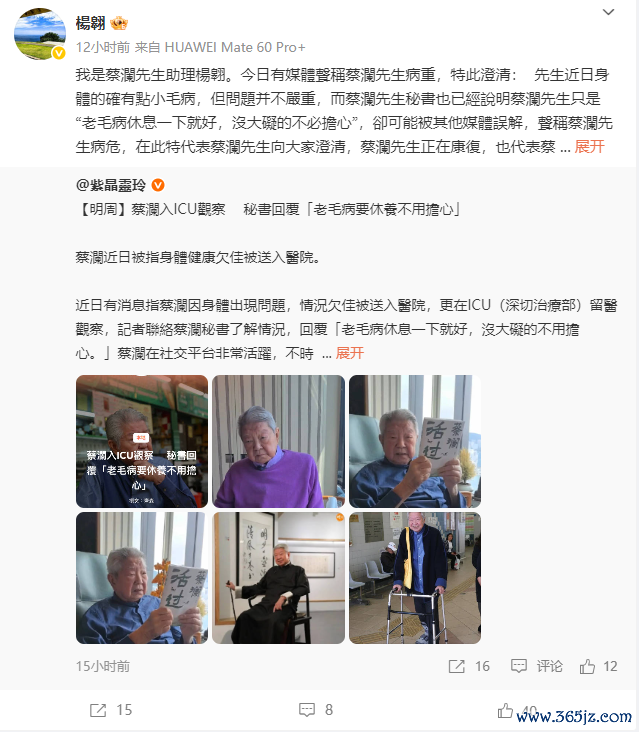This screenshot has height=732, width=639.
Task: Open @紫晶蠹玲's profile link
Action: click(x=113, y=186)
